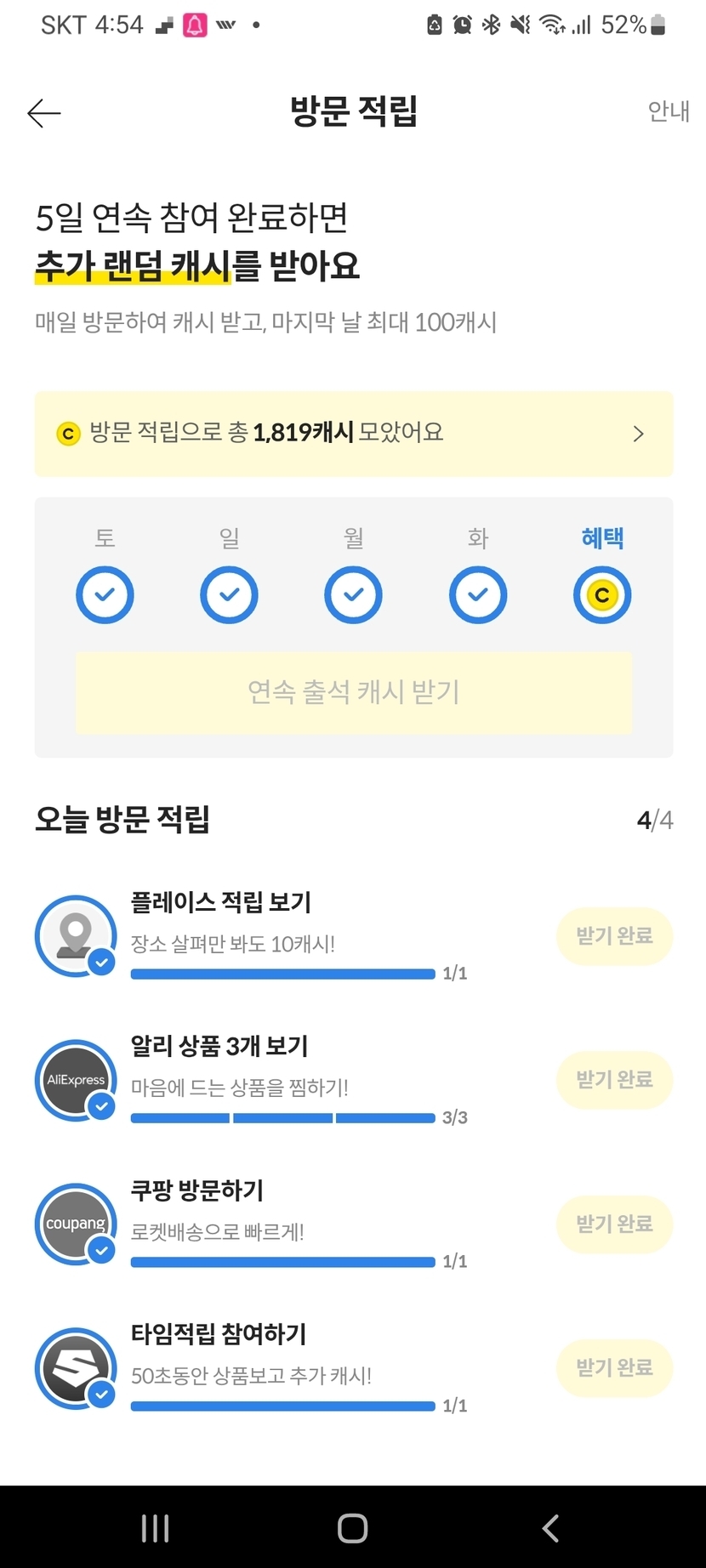Image resolution: width=706 pixels, height=1568 pixels.
Task: Tap 받기 완료 for 타임적립 참여하기
Action: [615, 1368]
